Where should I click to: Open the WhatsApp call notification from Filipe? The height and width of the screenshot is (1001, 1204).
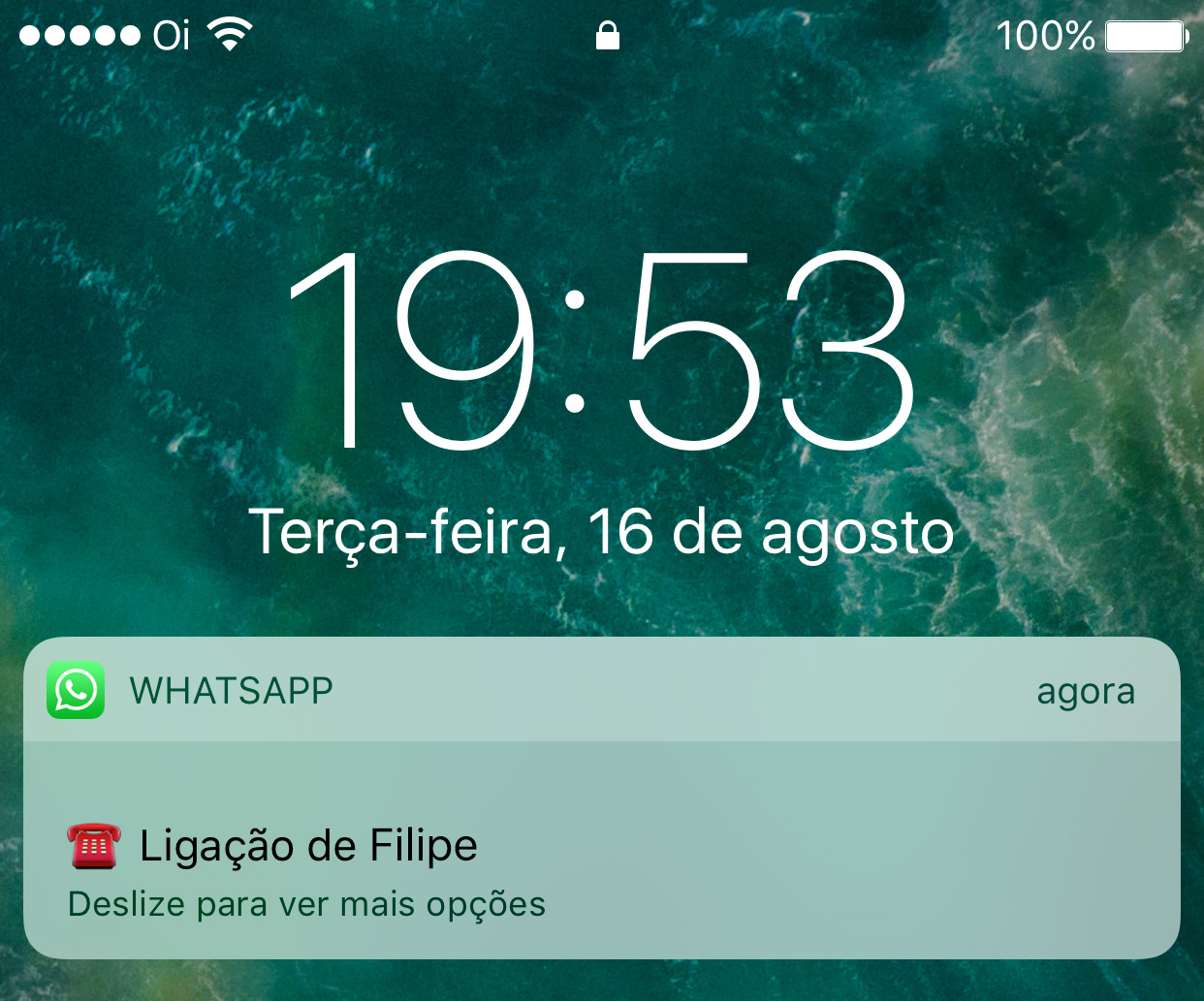point(601,848)
